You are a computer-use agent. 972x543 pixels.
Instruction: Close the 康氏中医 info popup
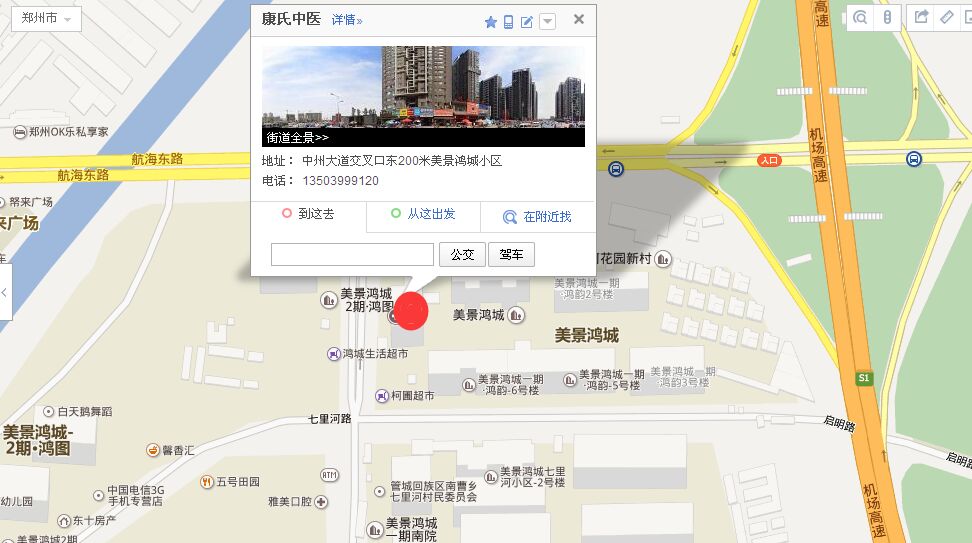pos(579,19)
